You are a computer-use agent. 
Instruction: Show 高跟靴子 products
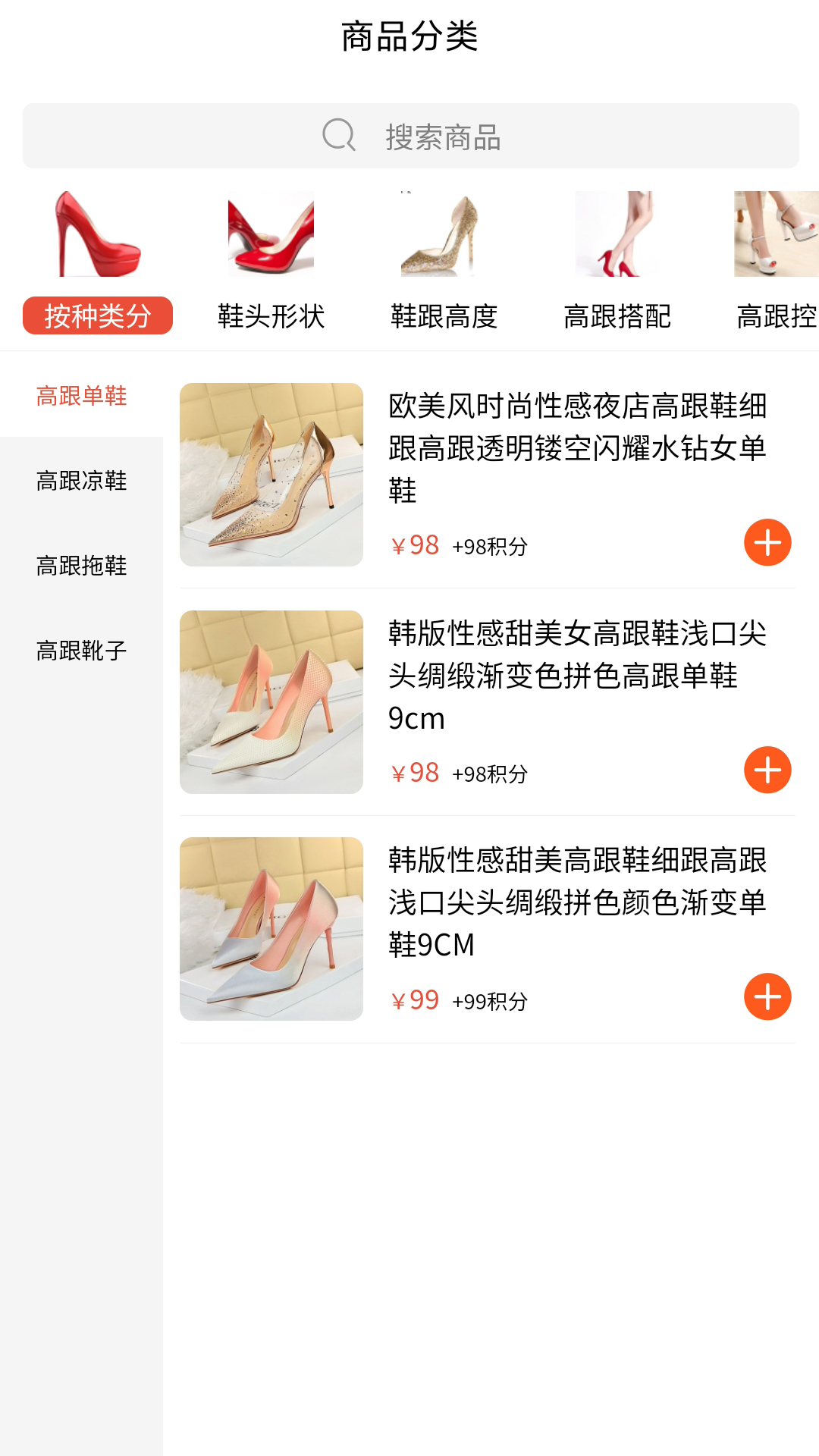[x=82, y=651]
